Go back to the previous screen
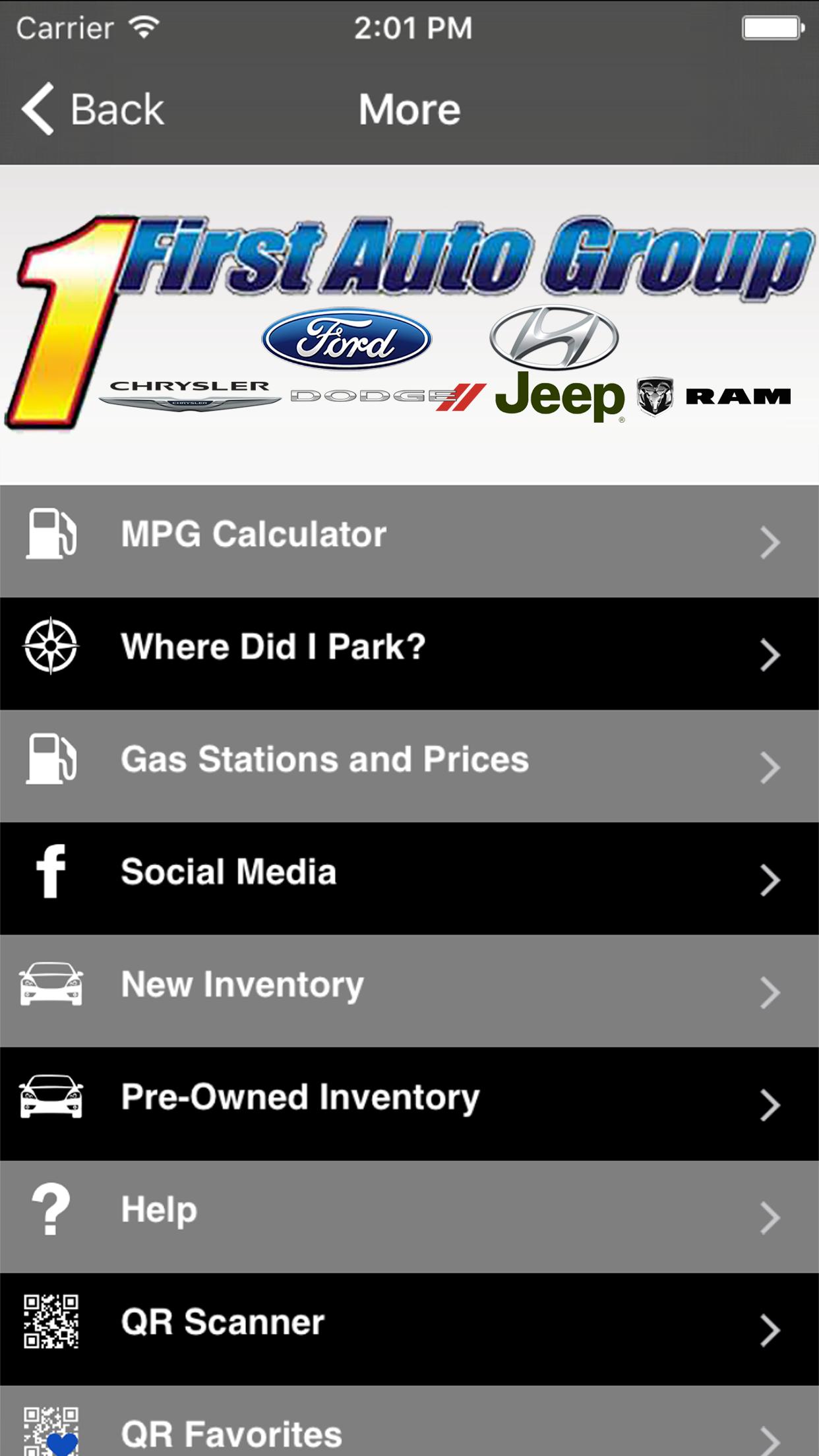The height and width of the screenshot is (1456, 819). click(92, 109)
